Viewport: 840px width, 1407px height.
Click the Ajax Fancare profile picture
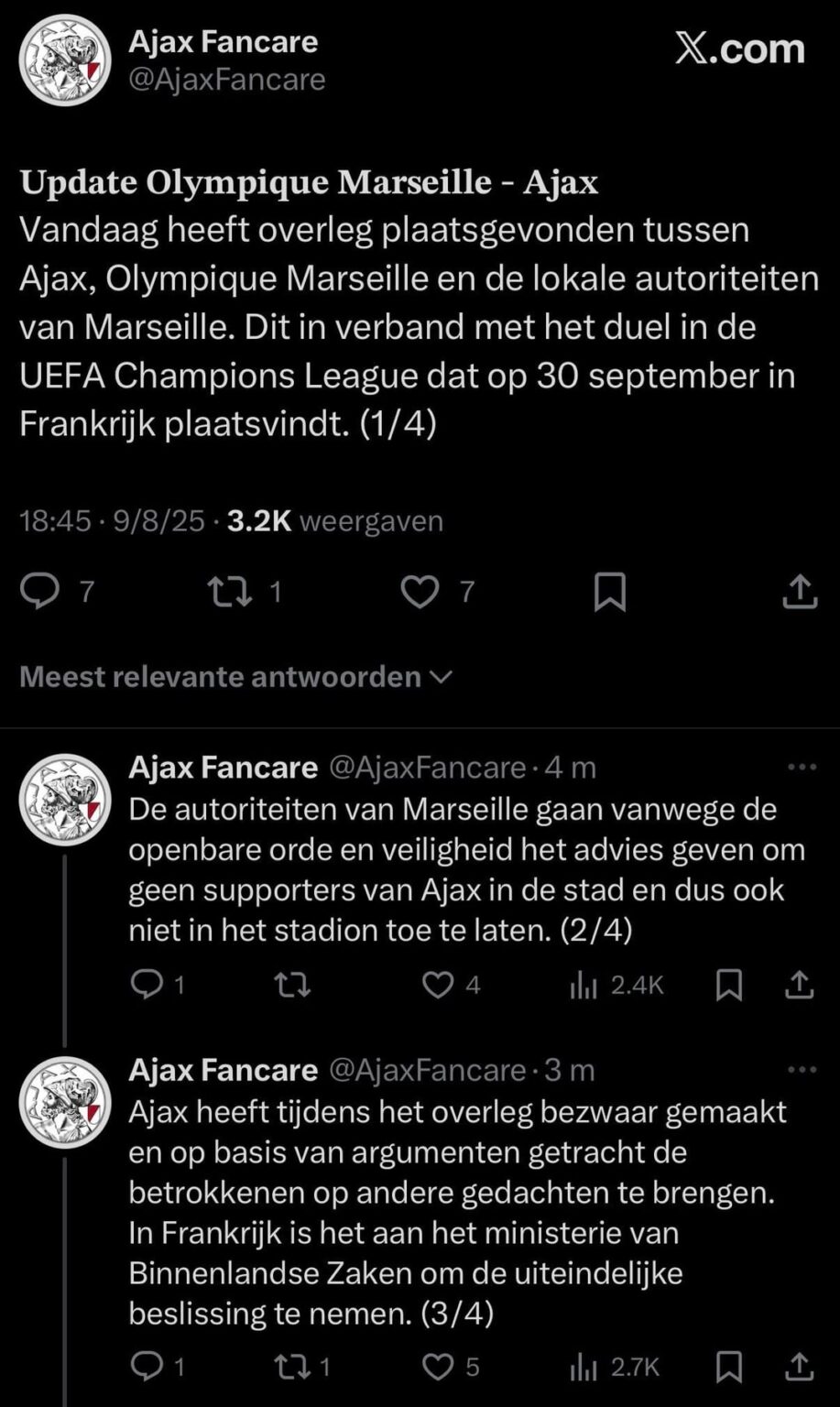pyautogui.click(x=65, y=57)
